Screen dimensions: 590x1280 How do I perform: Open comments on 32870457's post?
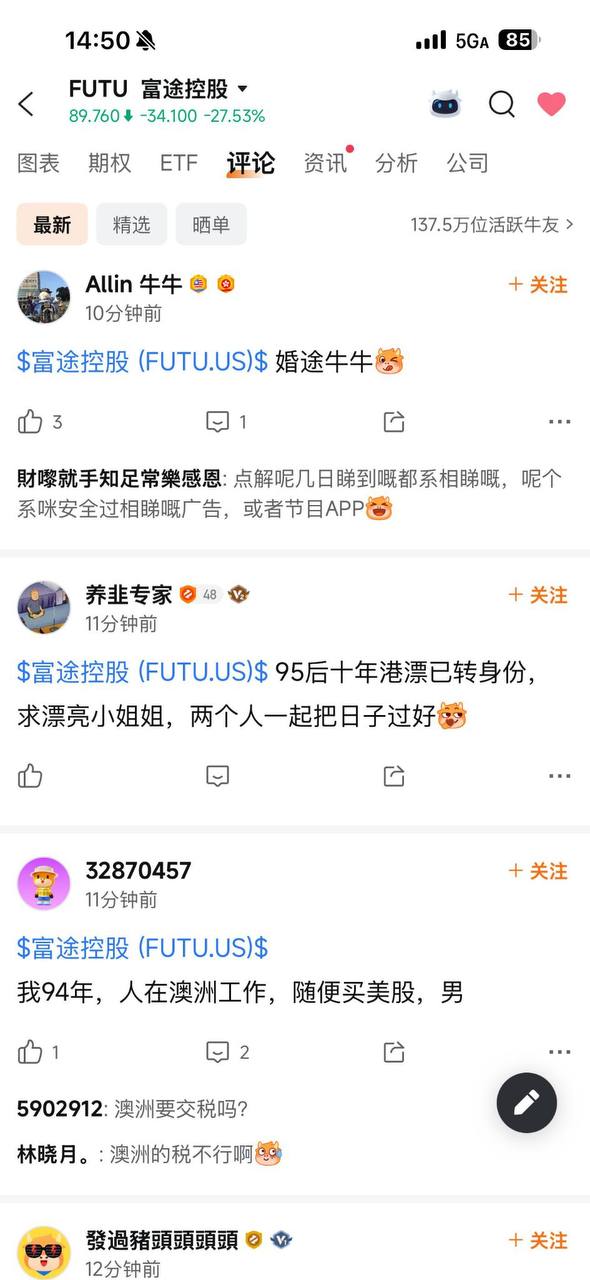[228, 1052]
